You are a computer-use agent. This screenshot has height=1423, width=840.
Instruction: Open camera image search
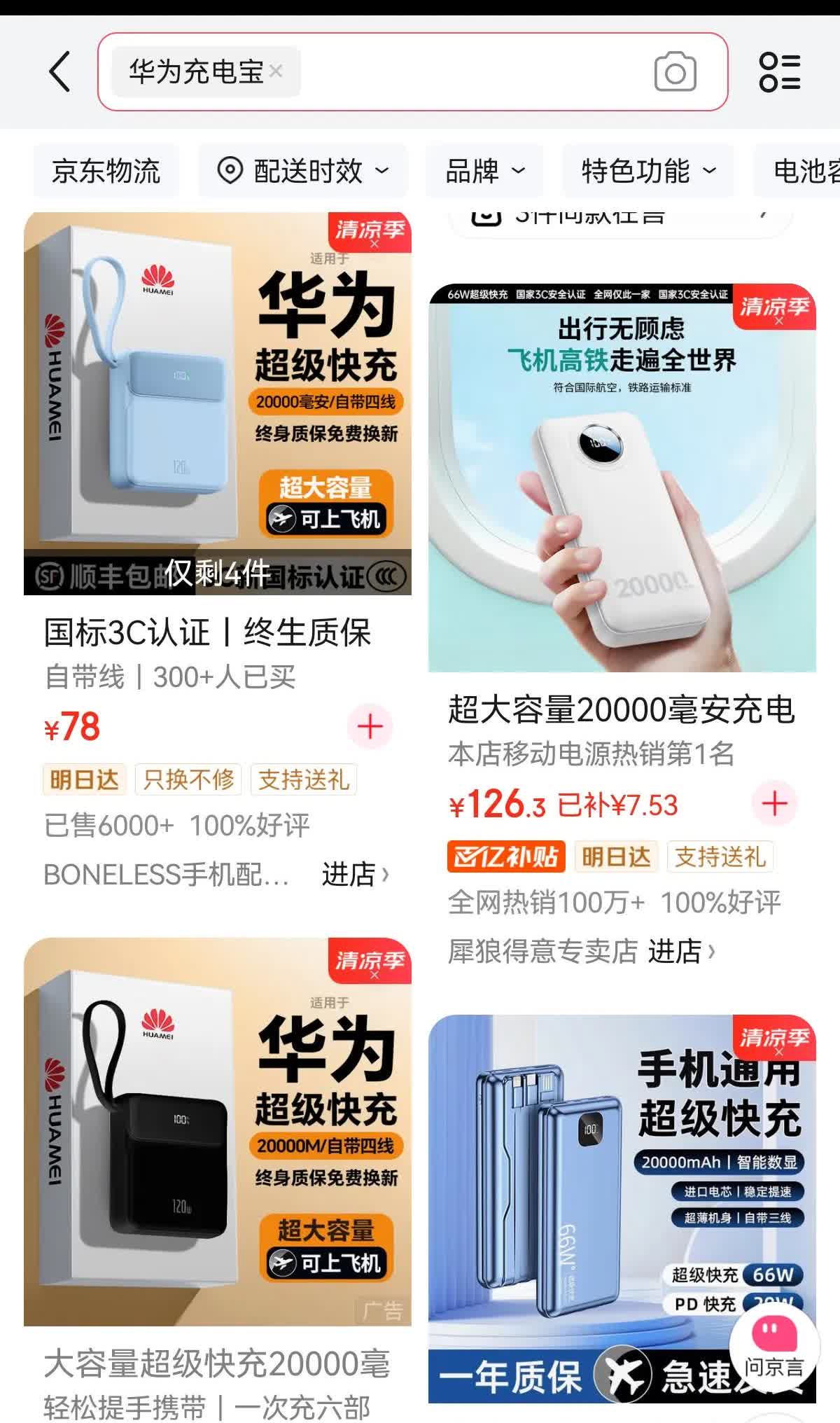(x=675, y=72)
